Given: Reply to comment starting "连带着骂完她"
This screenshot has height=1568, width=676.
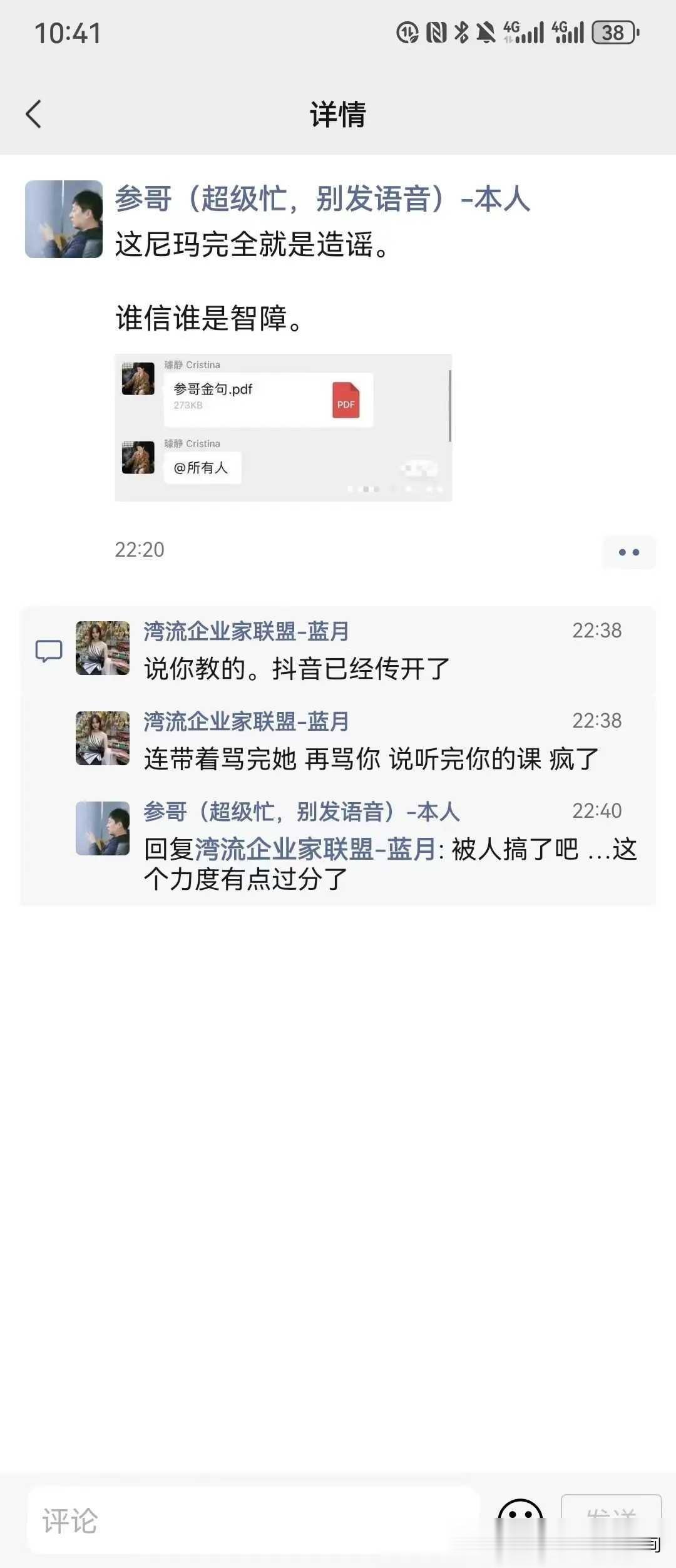Looking at the screenshot, I should pos(371,759).
